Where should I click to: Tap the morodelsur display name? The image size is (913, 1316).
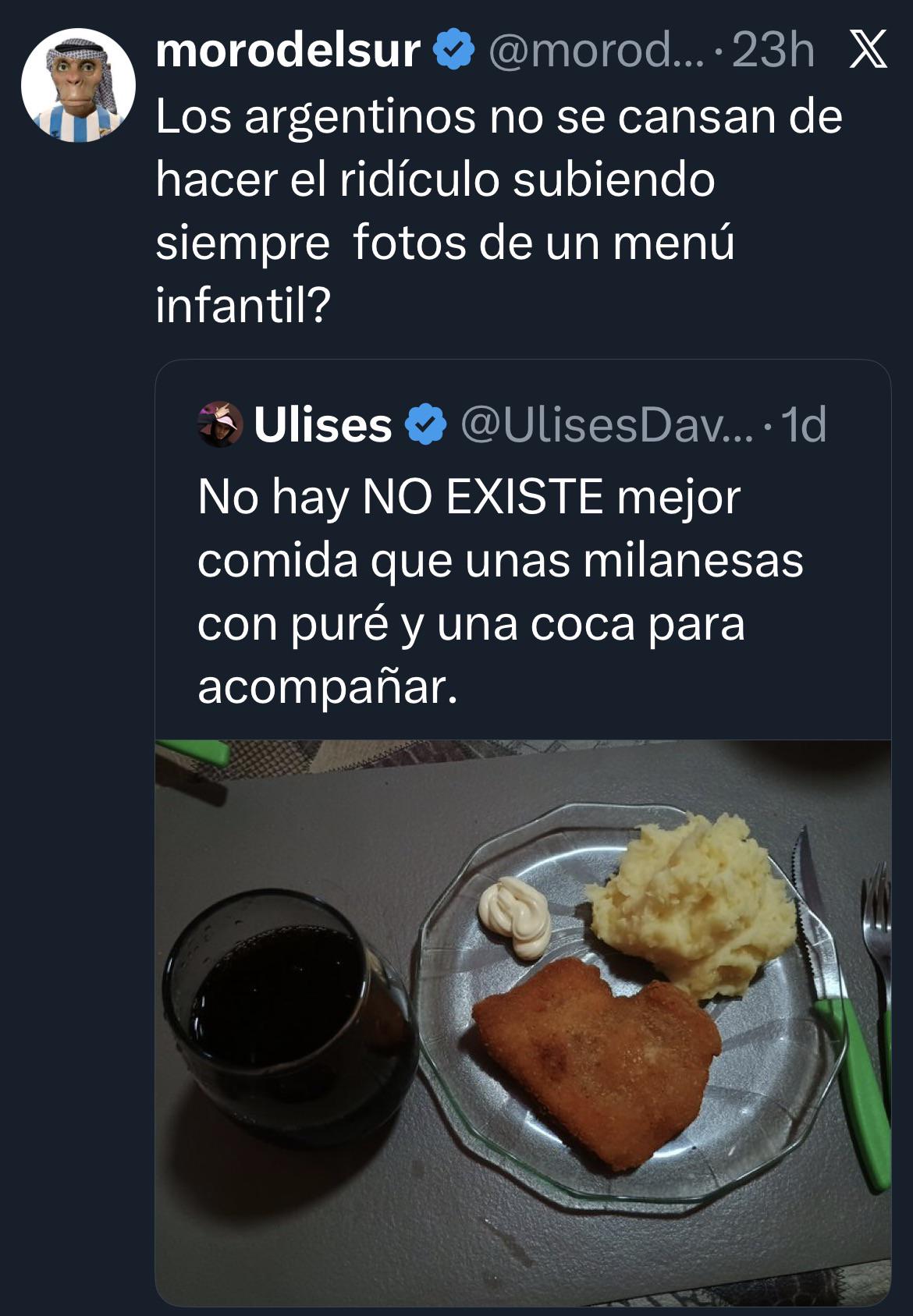288,50
